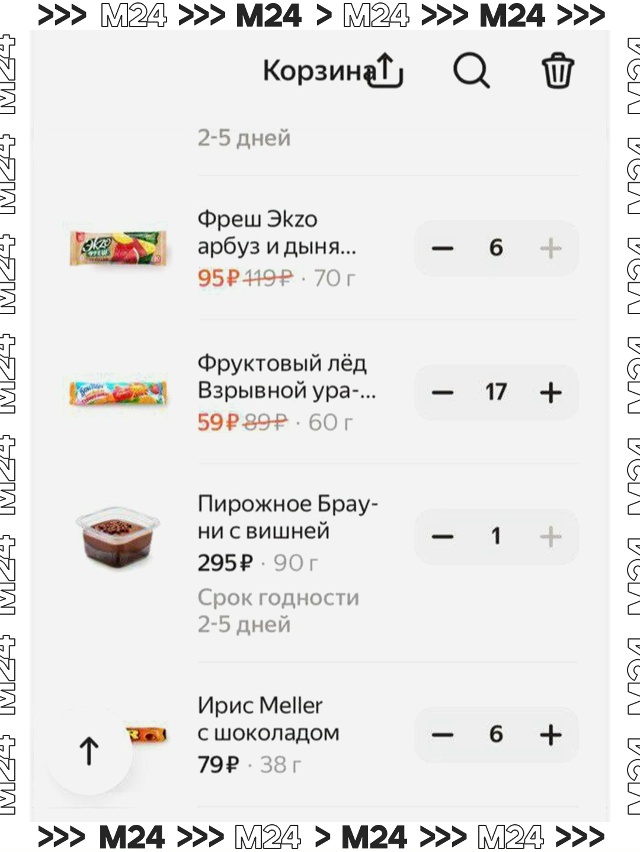
Task: Increase quantity of Фруктовый лёд Взрывной
Action: 551,393
